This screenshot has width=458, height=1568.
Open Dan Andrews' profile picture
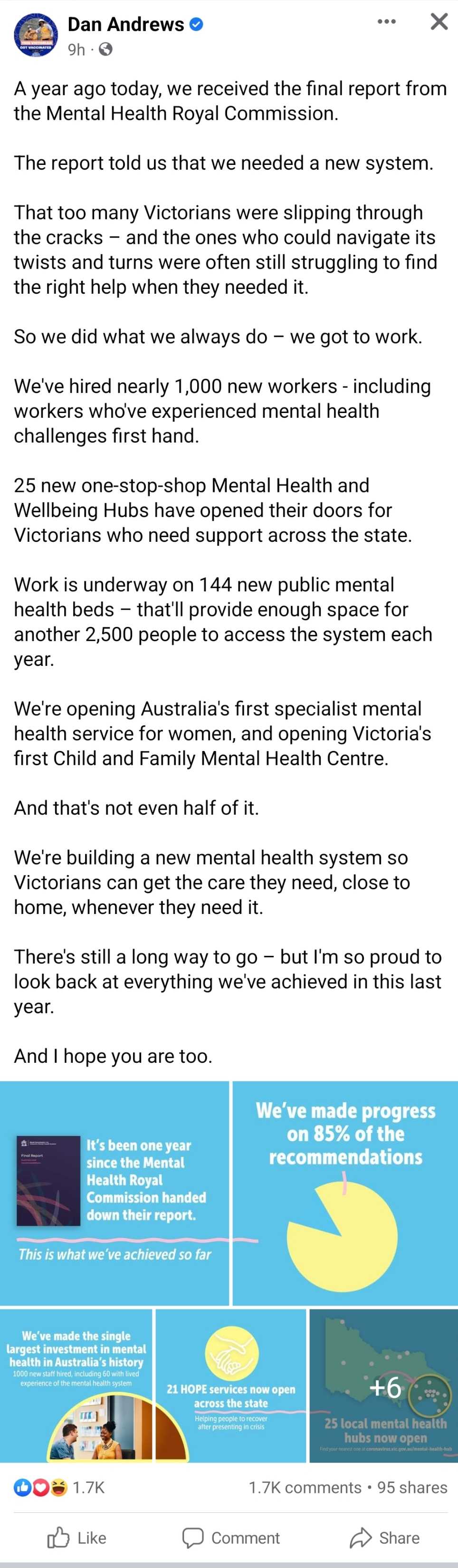(36, 35)
